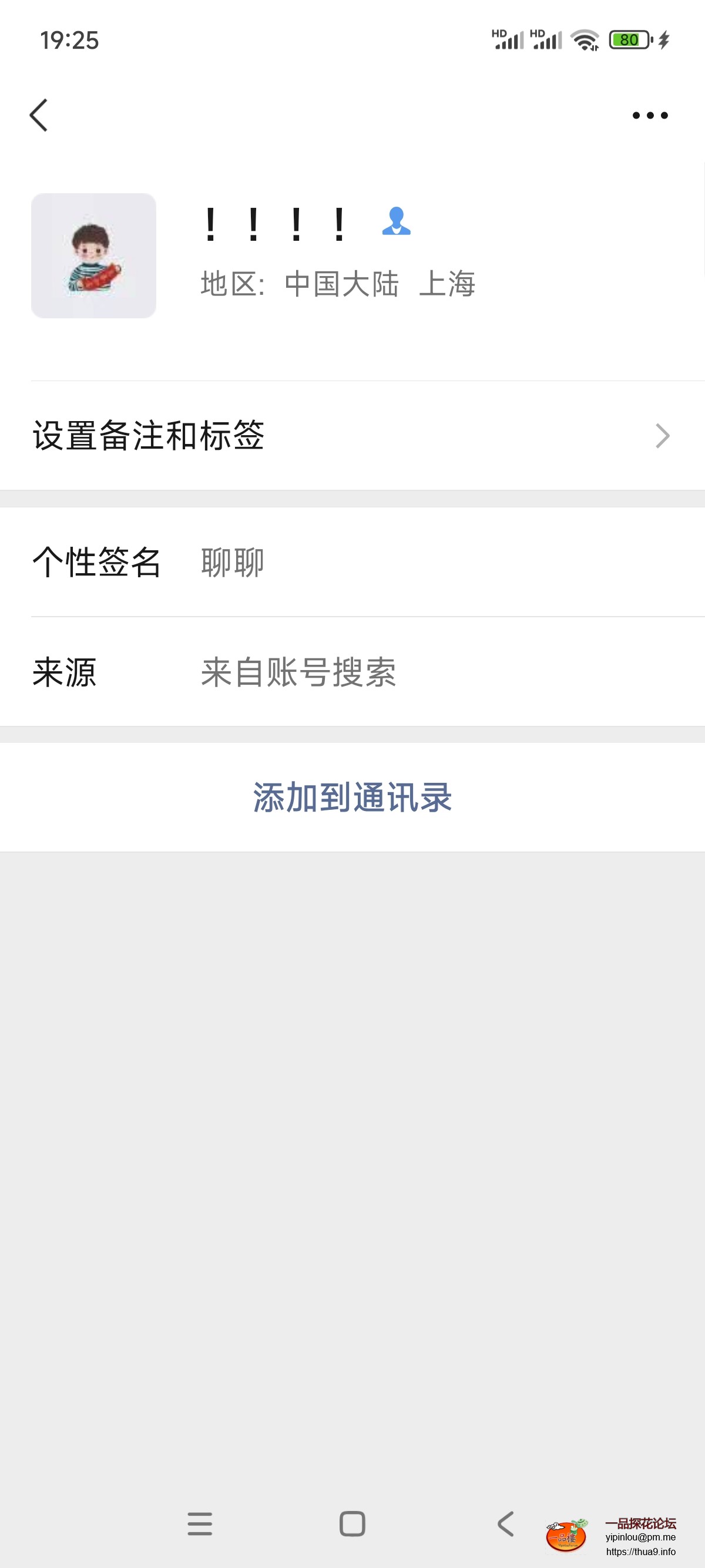Tap the contact's profile avatar picture
The image size is (705, 1568).
94,255
